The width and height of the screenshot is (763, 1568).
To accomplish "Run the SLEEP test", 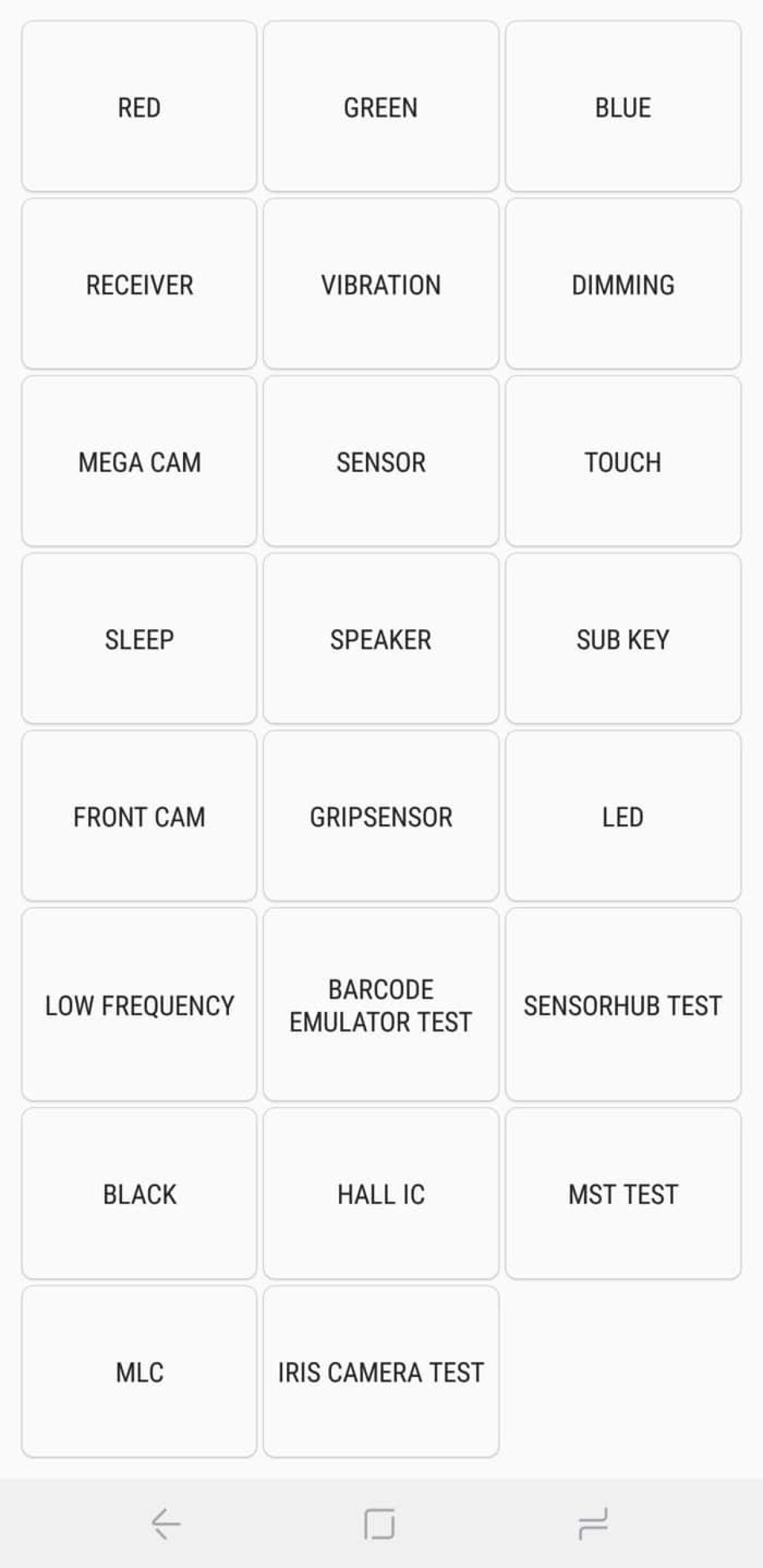I will (139, 640).
